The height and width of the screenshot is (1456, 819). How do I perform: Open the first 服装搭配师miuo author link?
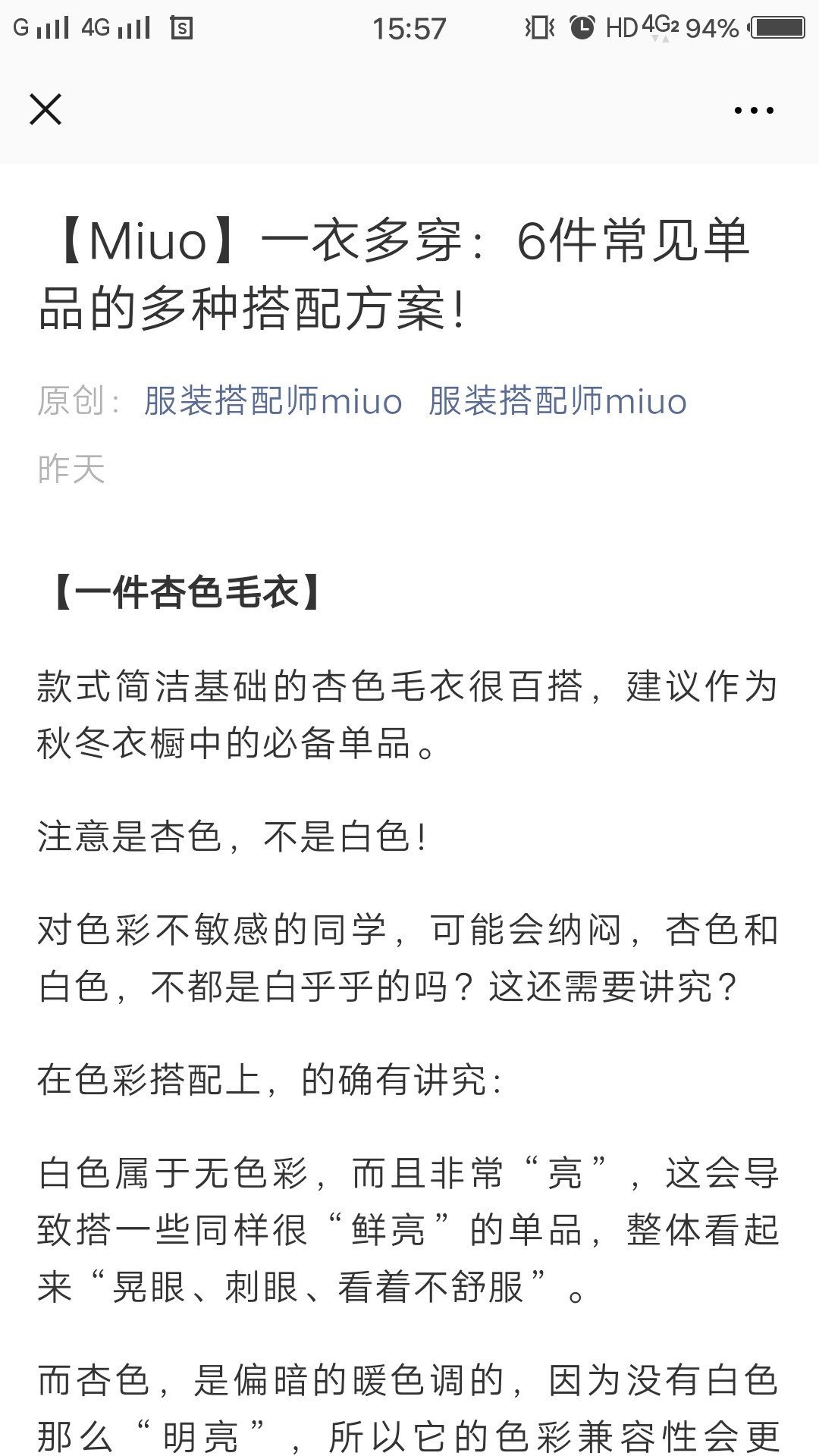273,401
